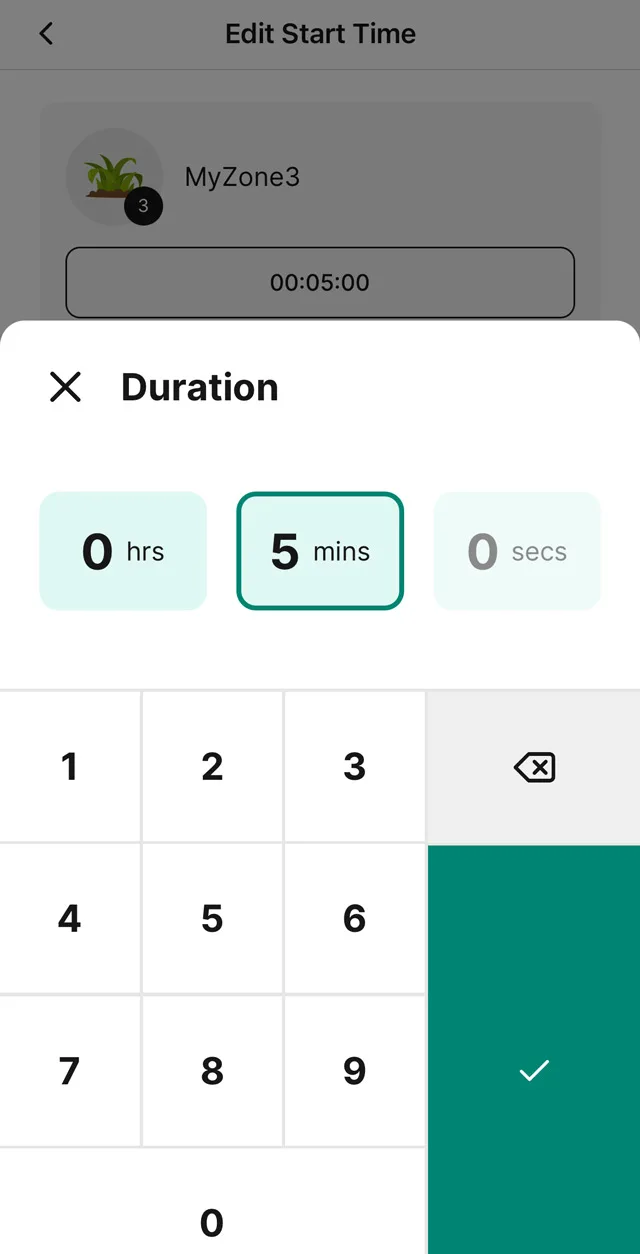Enter digit 9 on keypad

[355, 1071]
